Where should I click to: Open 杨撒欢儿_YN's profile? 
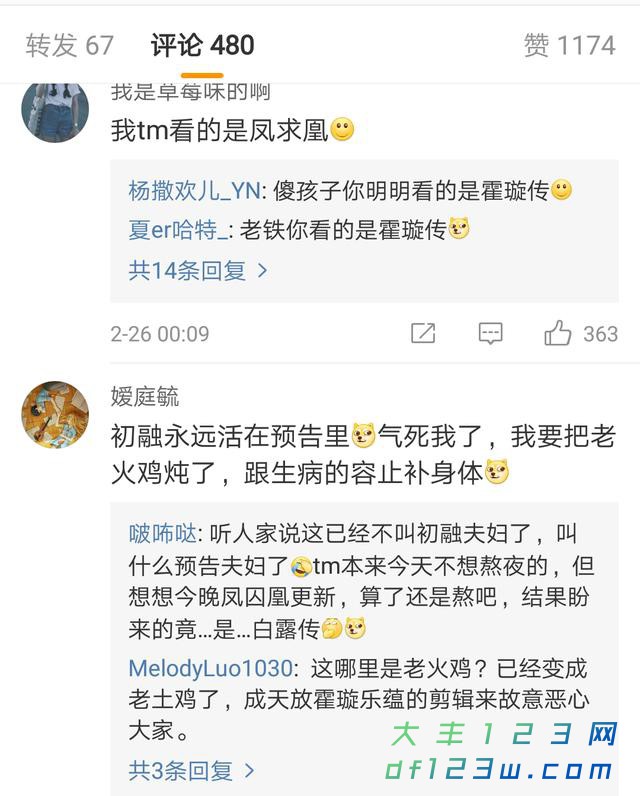click(x=193, y=191)
